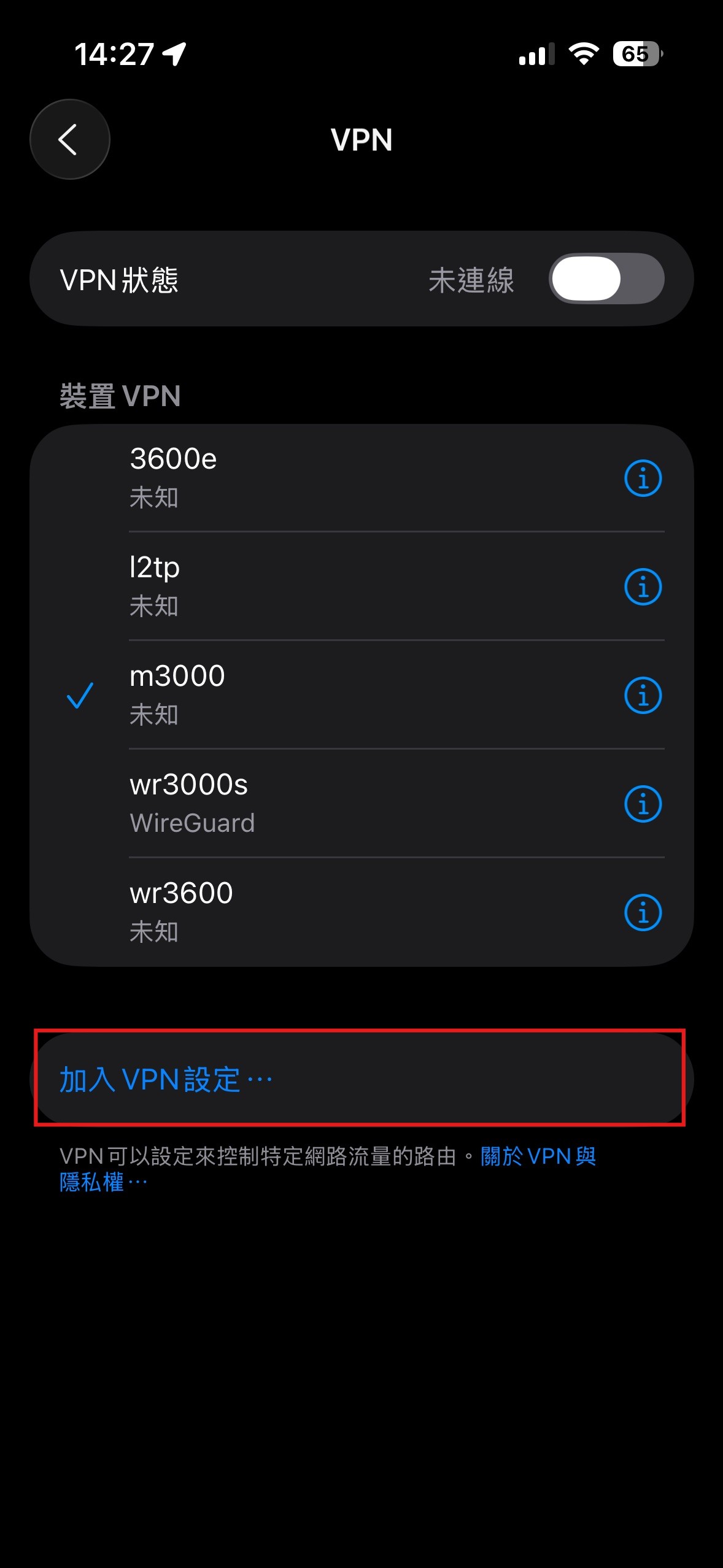Open info for 3600e VPN
Screen dimensions: 723x1568
tap(643, 478)
